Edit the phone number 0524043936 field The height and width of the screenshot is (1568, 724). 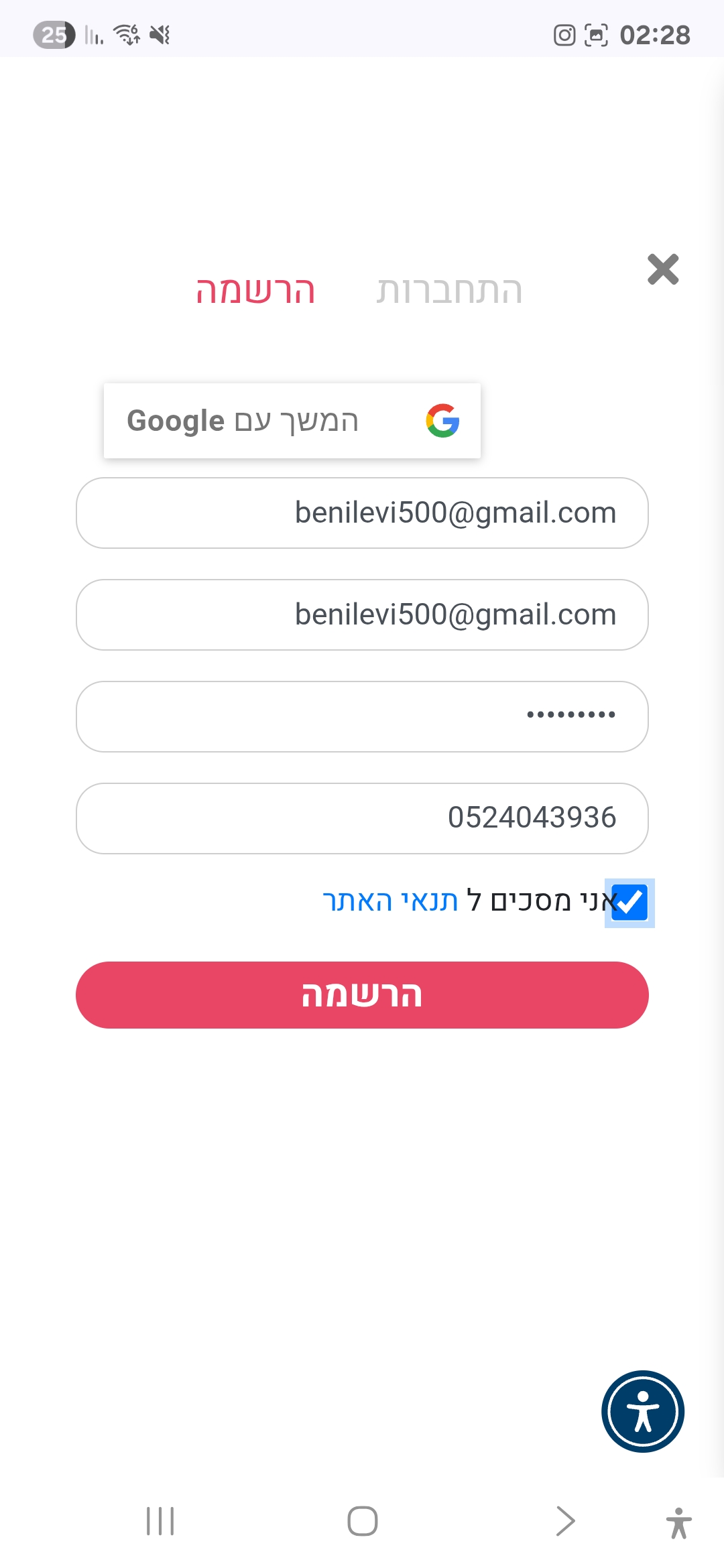(x=362, y=818)
